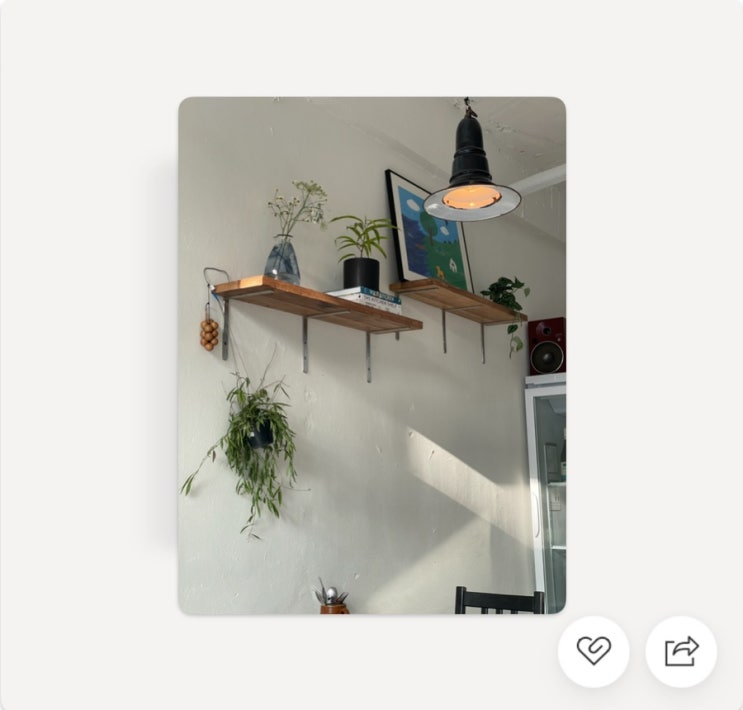The width and height of the screenshot is (743, 710).
Task: Open the shelf photo full screen
Action: [x=372, y=355]
